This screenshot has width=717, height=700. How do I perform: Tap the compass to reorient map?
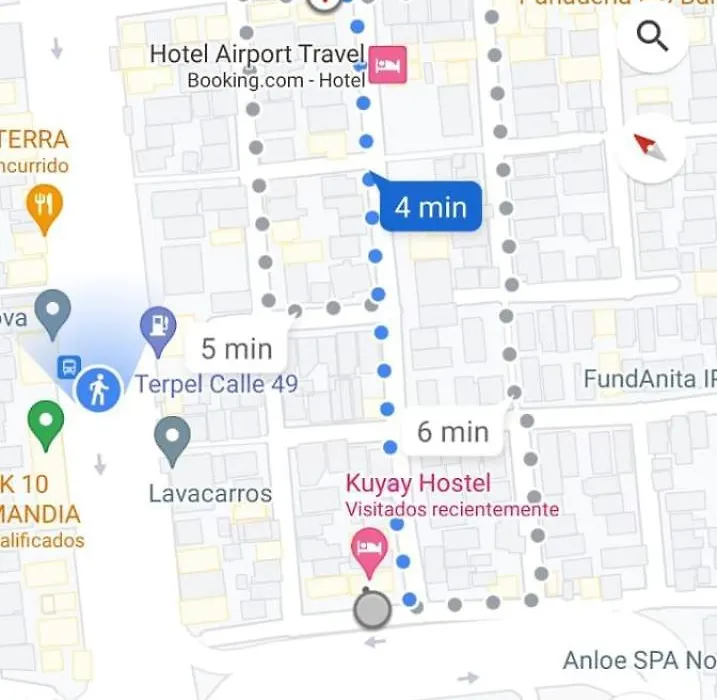(652, 148)
